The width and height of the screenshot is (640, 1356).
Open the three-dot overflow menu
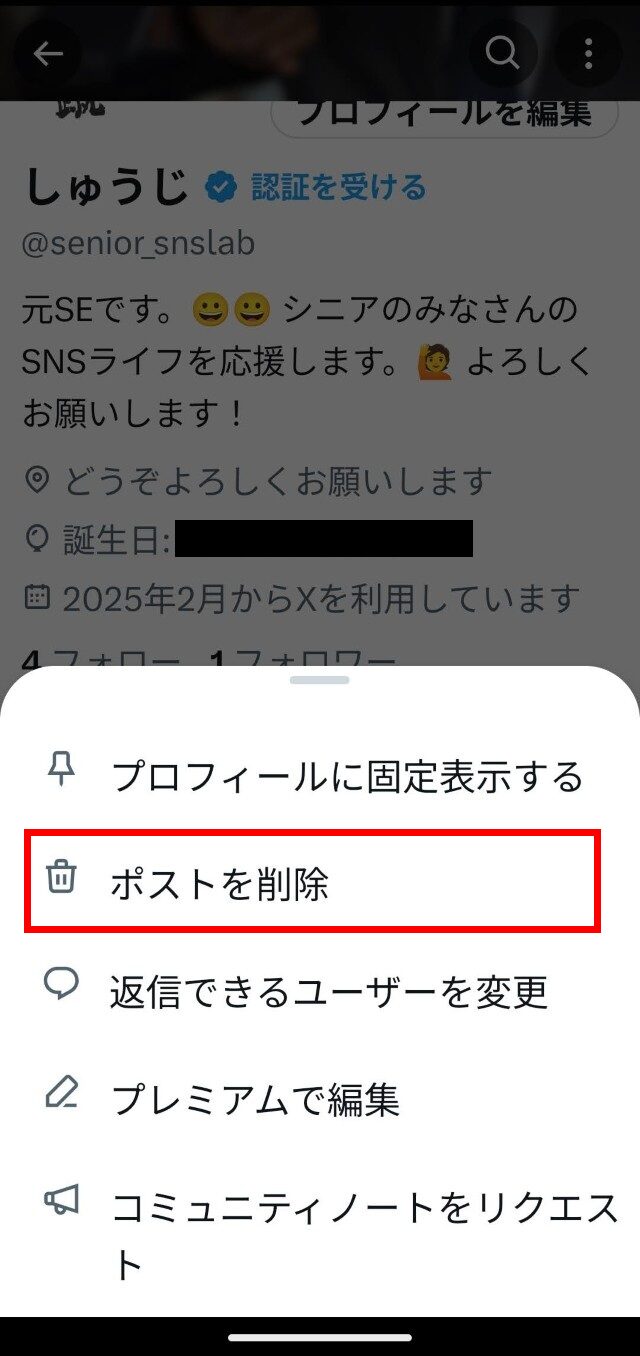pos(588,52)
